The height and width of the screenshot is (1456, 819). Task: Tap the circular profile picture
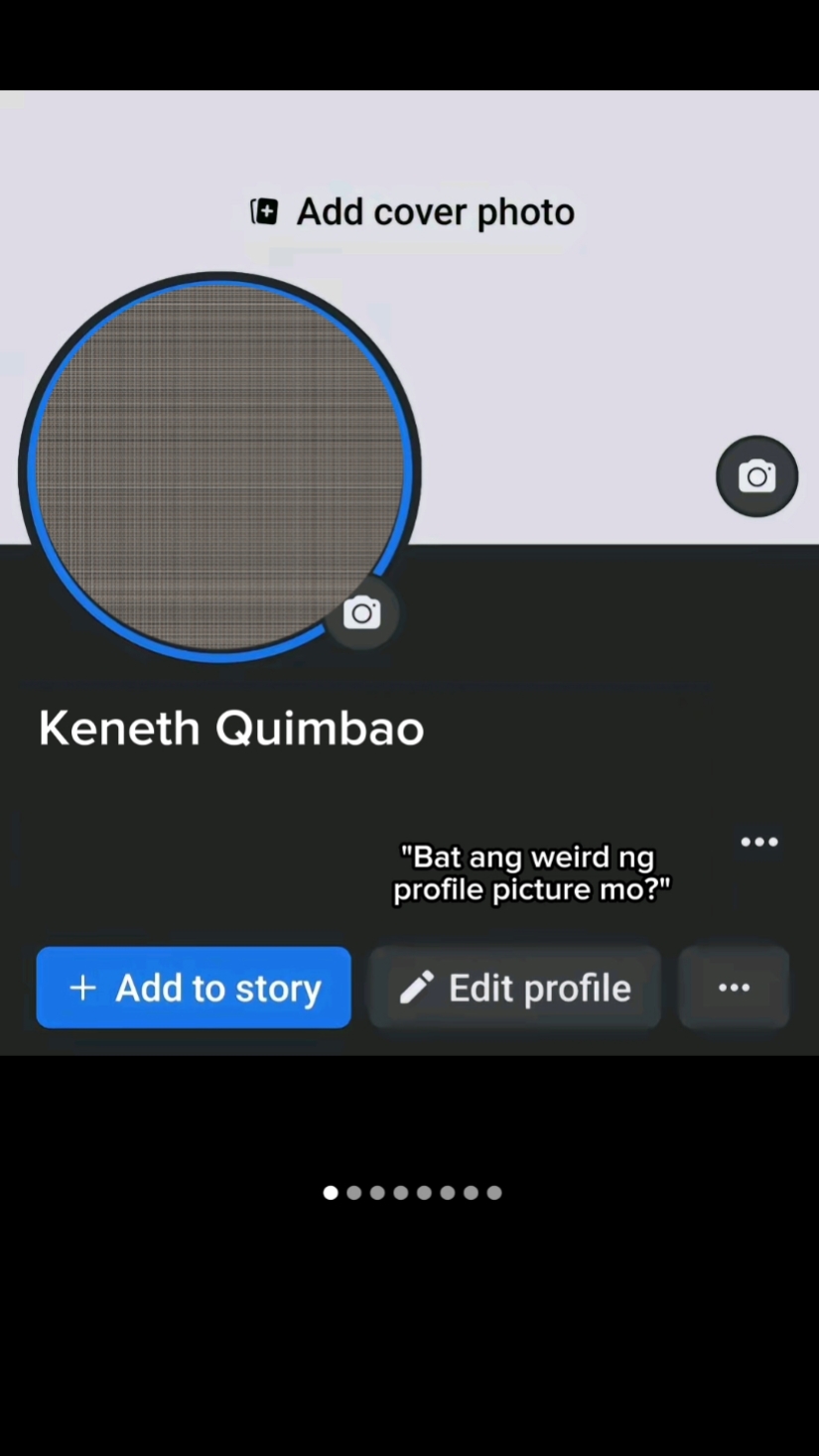[220, 463]
